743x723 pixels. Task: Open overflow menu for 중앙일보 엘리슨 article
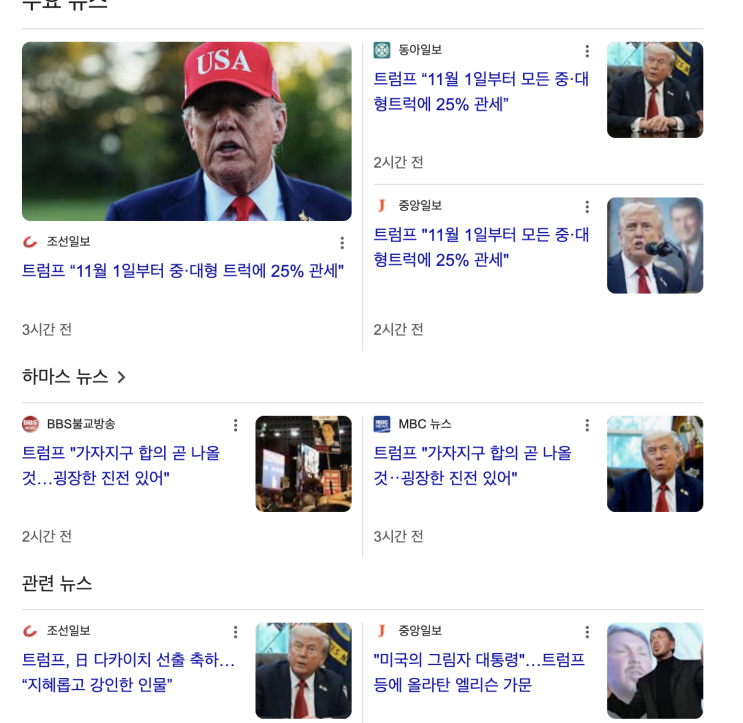[x=587, y=632]
